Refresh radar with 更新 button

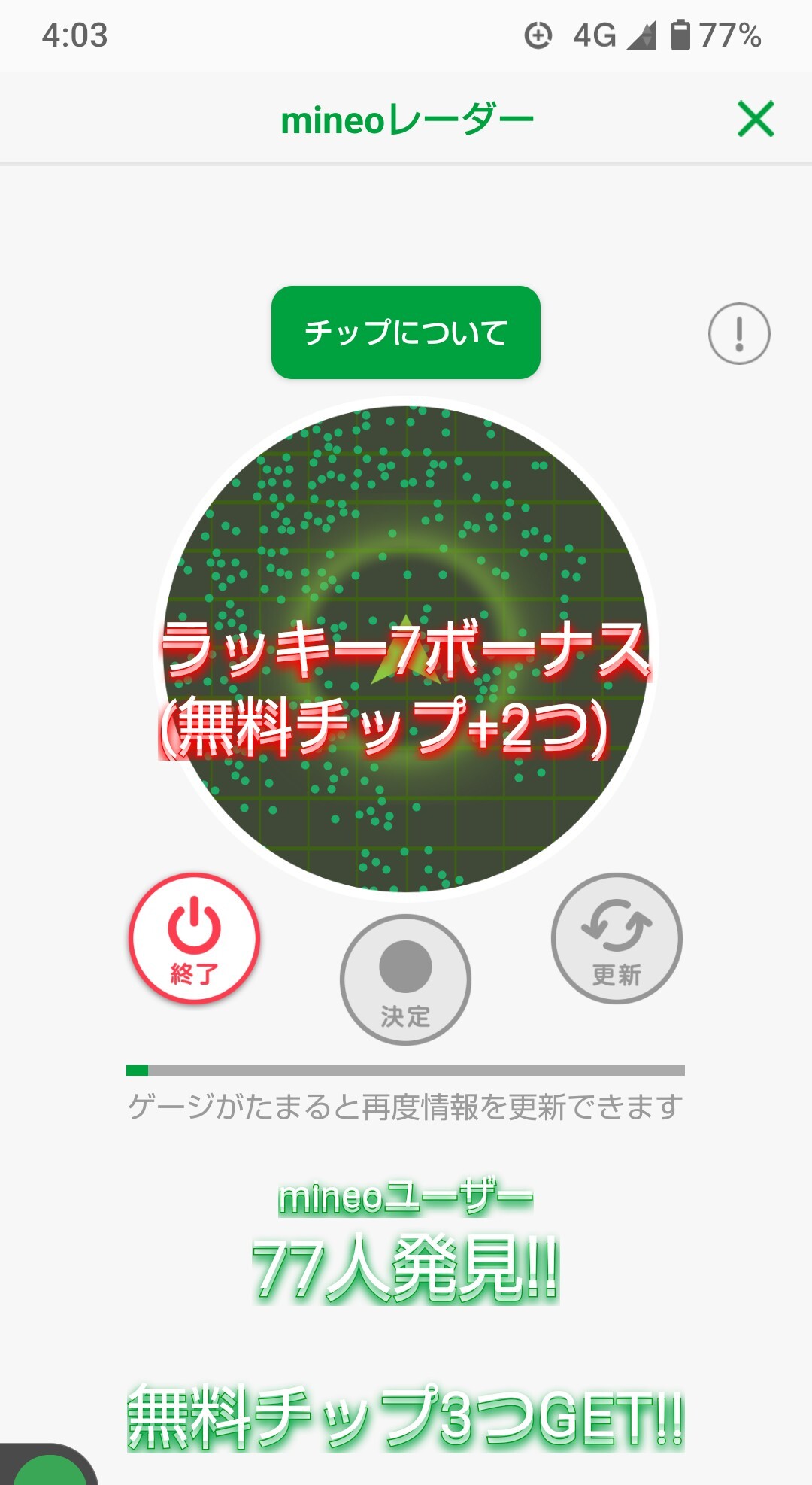point(617,938)
